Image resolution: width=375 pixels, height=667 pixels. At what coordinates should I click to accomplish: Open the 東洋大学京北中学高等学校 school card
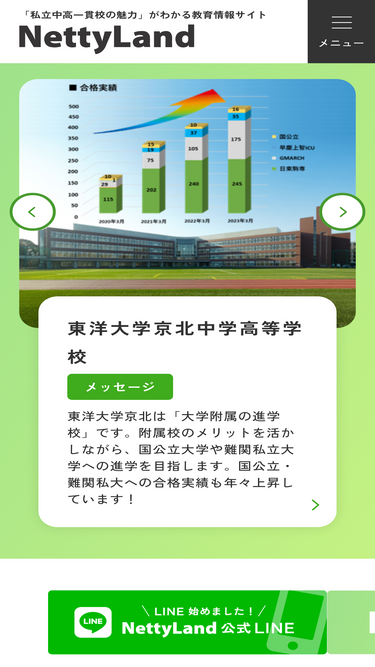coord(188,411)
